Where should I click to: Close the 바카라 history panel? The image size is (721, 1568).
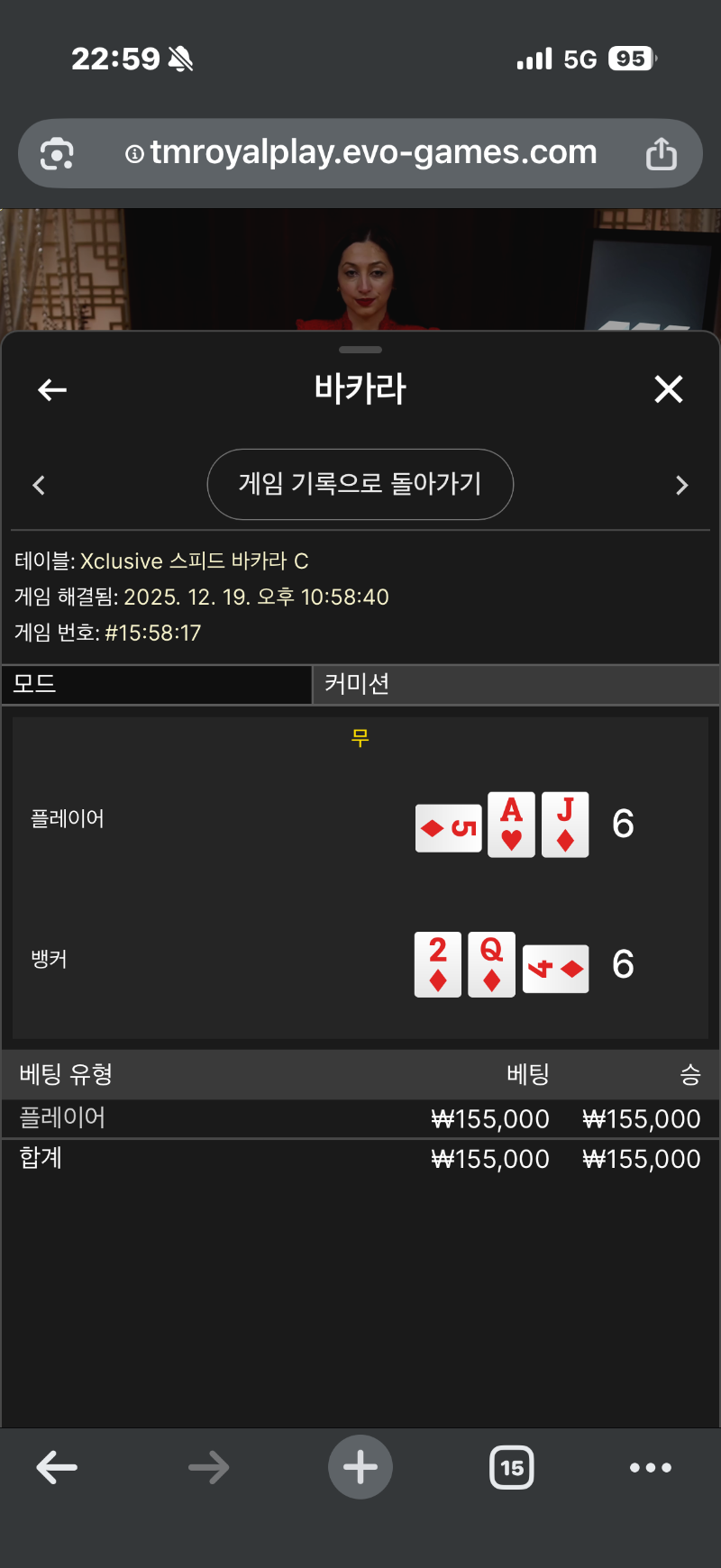pos(668,389)
